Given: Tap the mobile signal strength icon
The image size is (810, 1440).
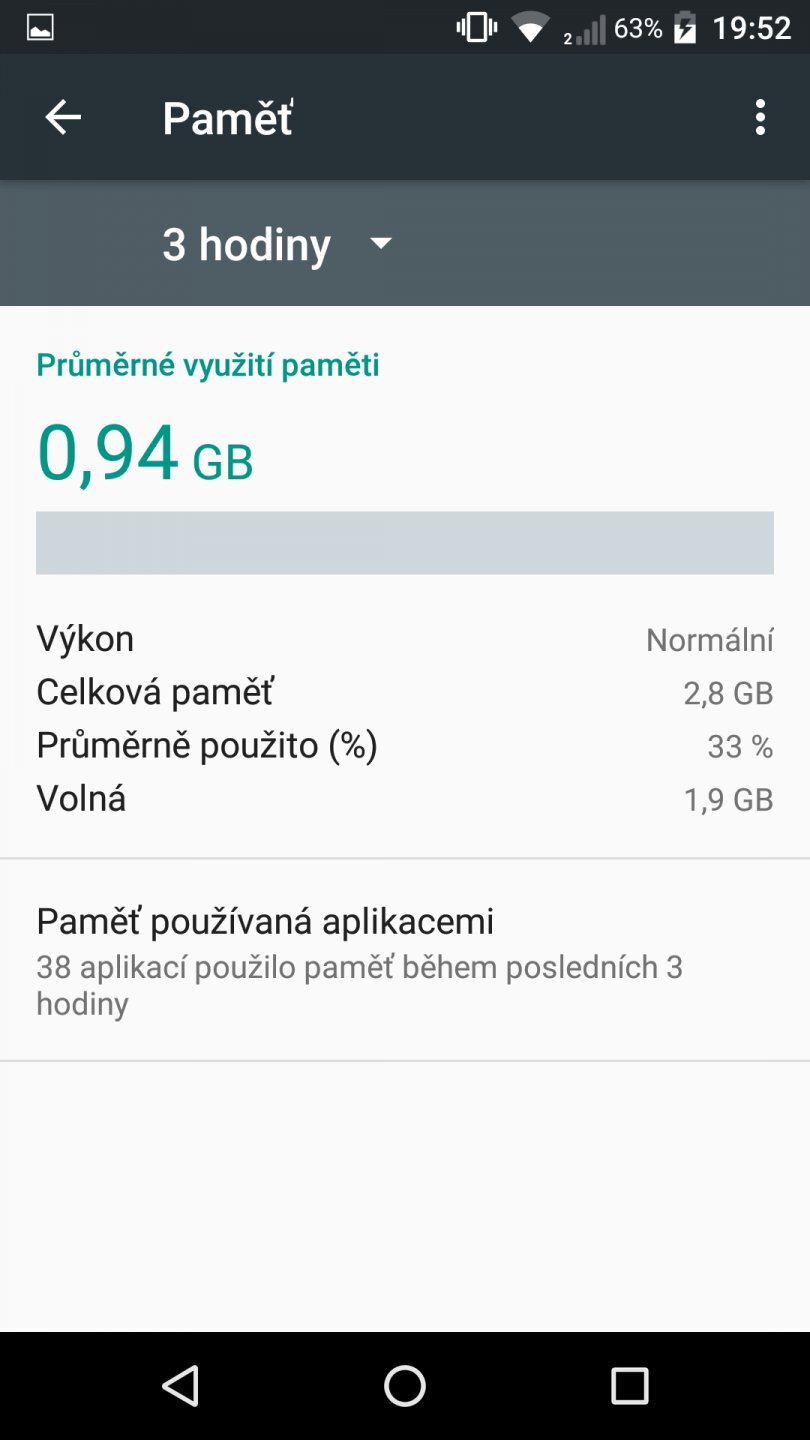Looking at the screenshot, I should click(x=589, y=27).
